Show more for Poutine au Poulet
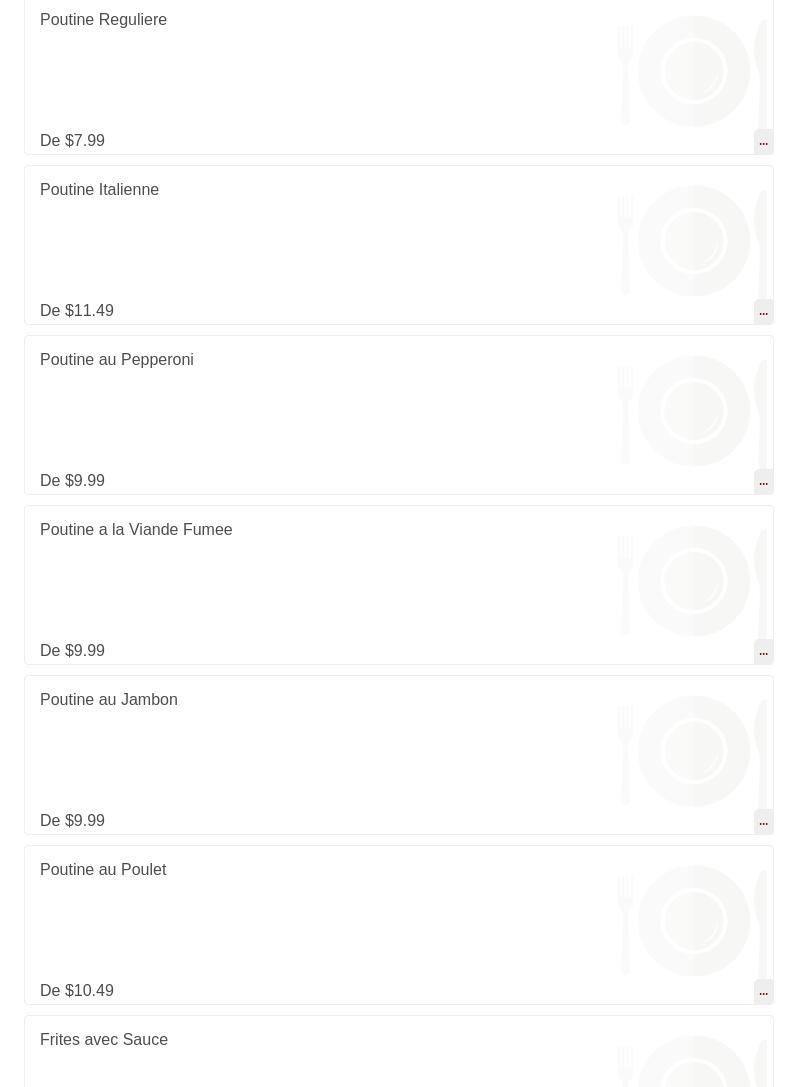This screenshot has height=1087, width=785. [x=763, y=992]
